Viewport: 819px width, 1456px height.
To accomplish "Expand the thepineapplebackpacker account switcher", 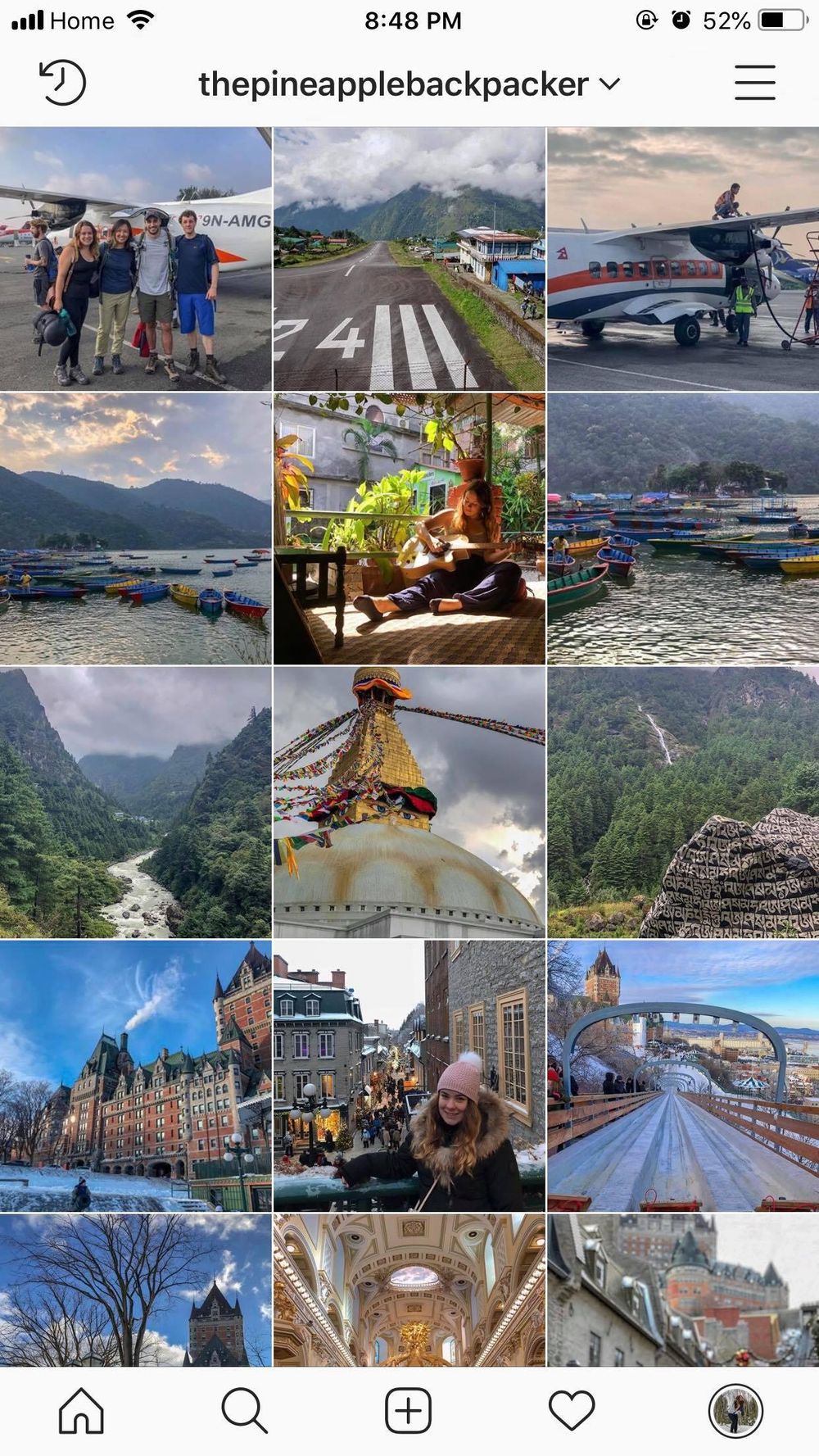I will [409, 84].
